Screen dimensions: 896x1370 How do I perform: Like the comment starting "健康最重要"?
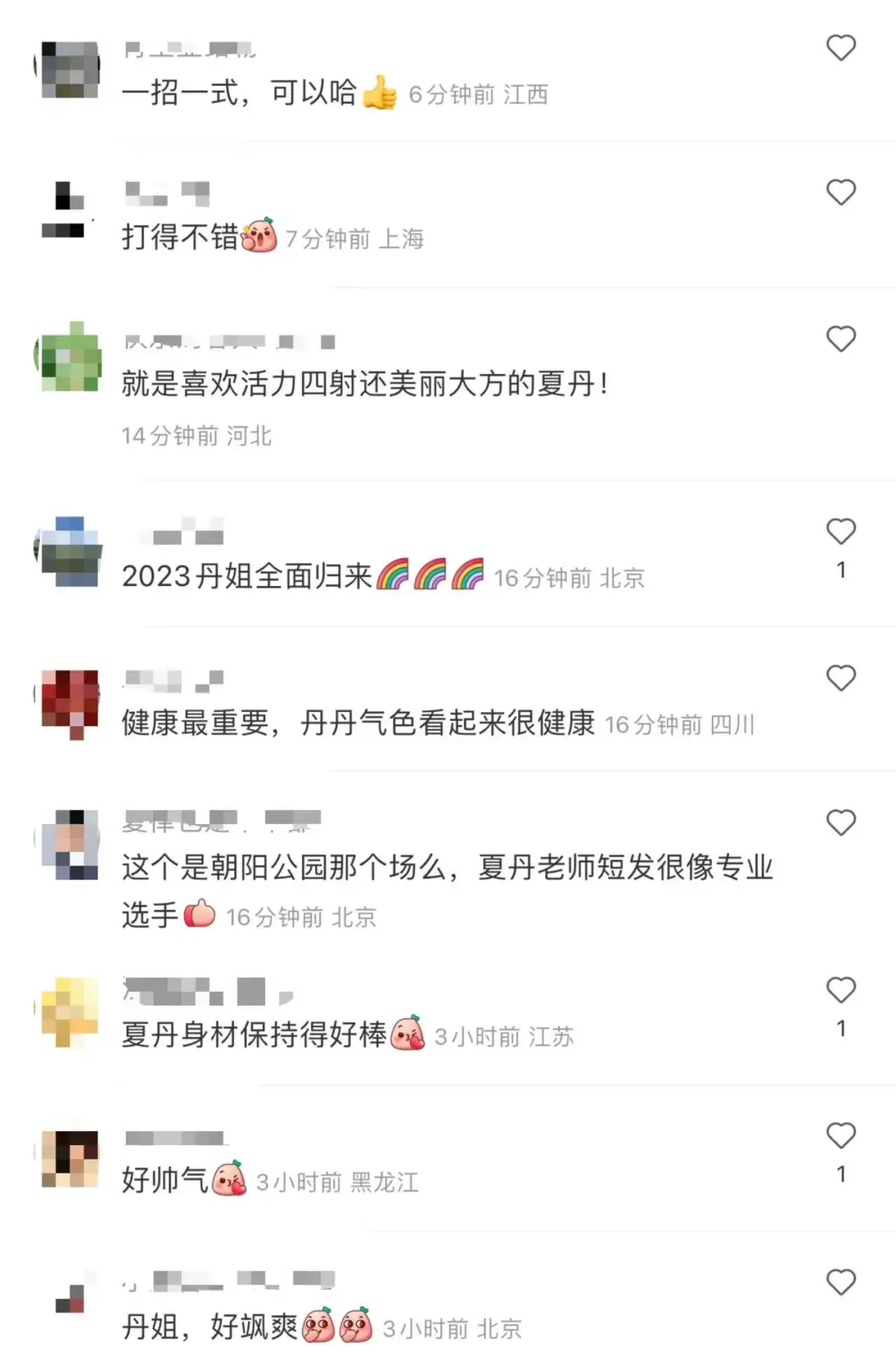point(840,678)
